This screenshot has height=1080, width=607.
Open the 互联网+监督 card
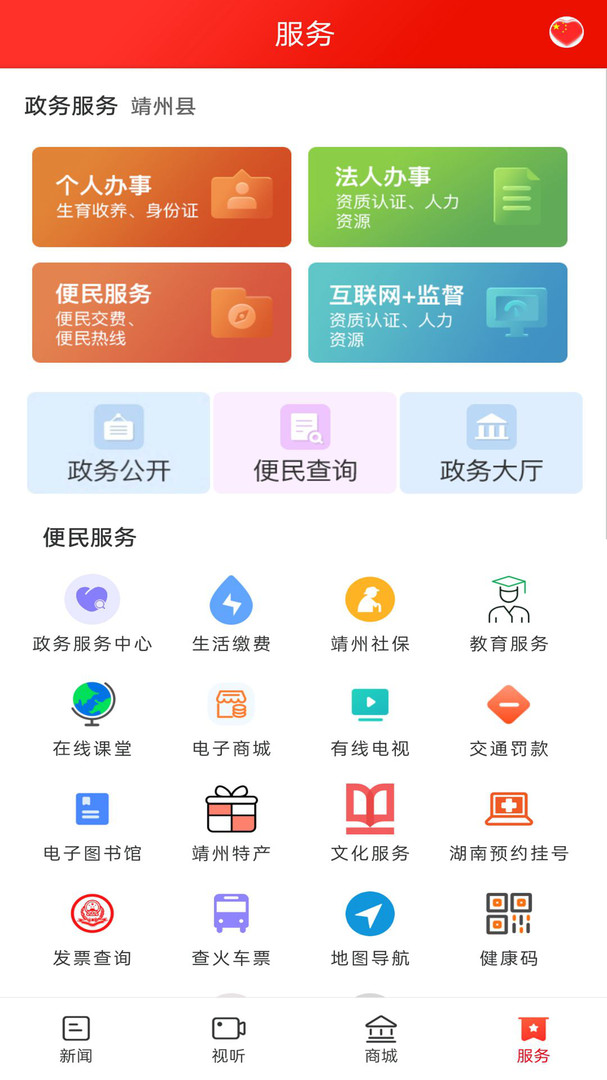click(437, 312)
